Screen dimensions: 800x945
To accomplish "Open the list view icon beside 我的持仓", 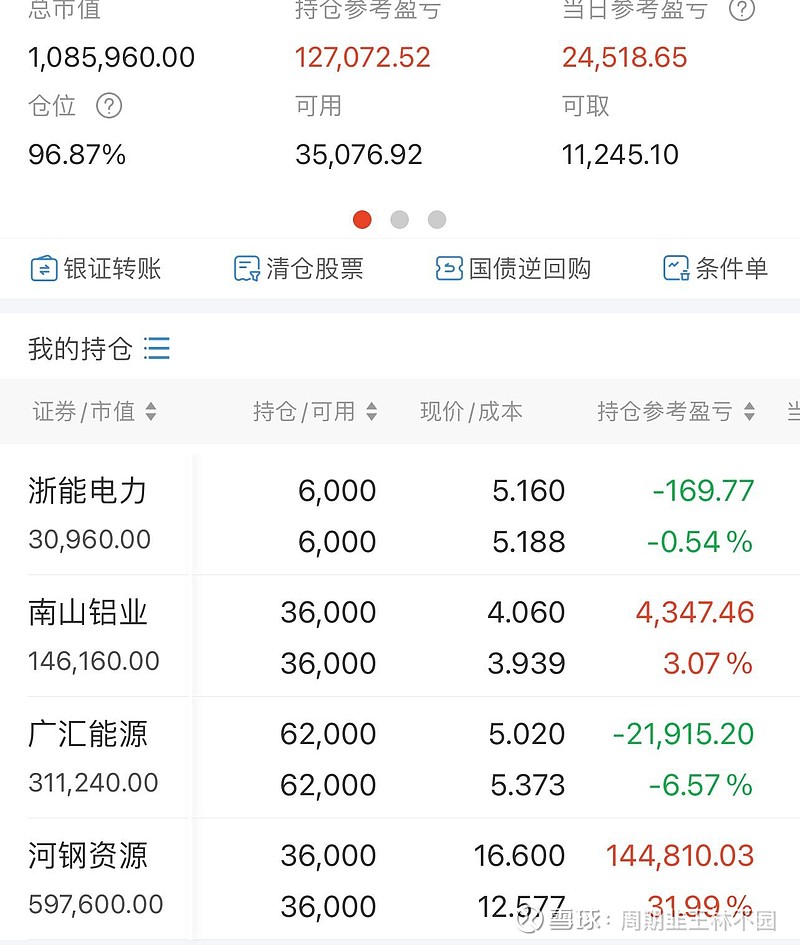I will (x=157, y=348).
